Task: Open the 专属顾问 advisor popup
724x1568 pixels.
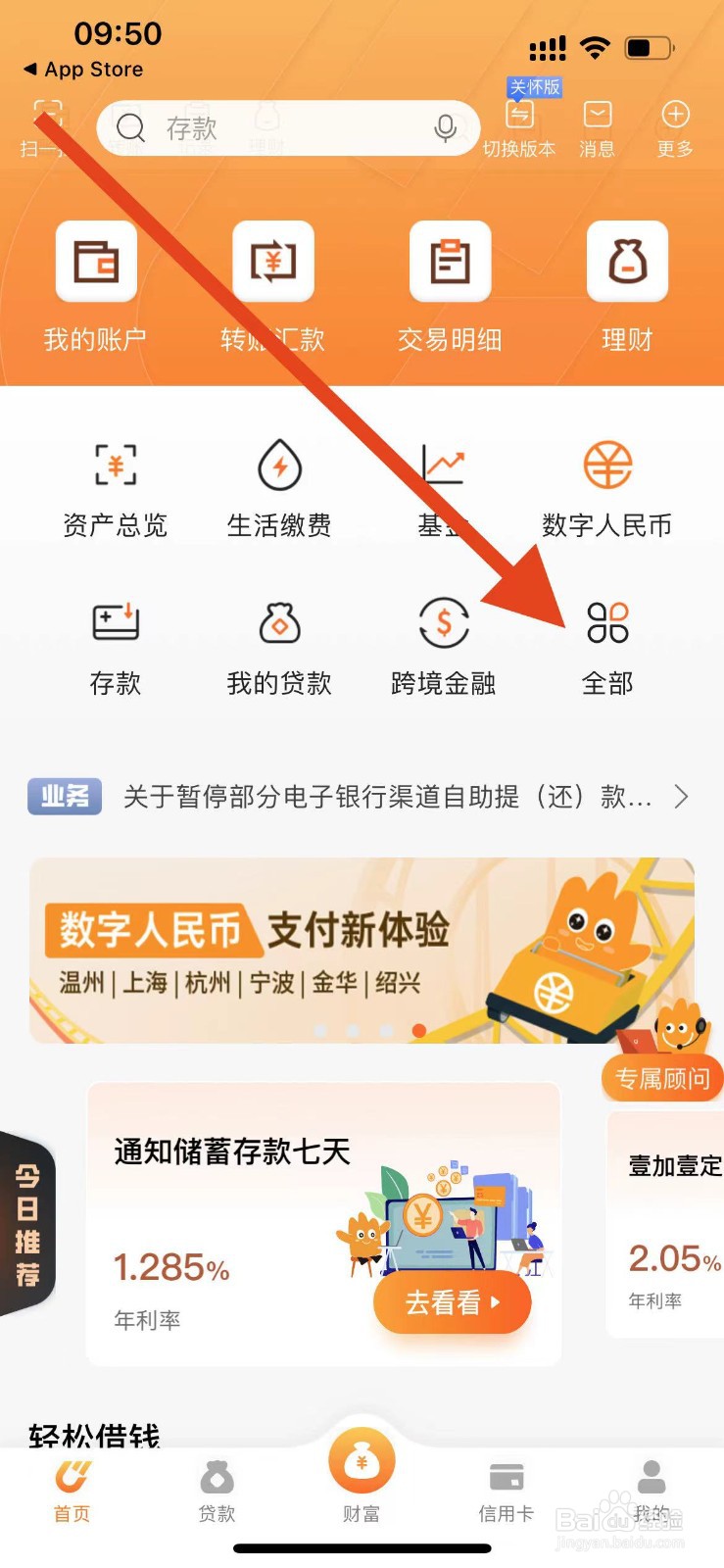Action: click(x=661, y=1078)
